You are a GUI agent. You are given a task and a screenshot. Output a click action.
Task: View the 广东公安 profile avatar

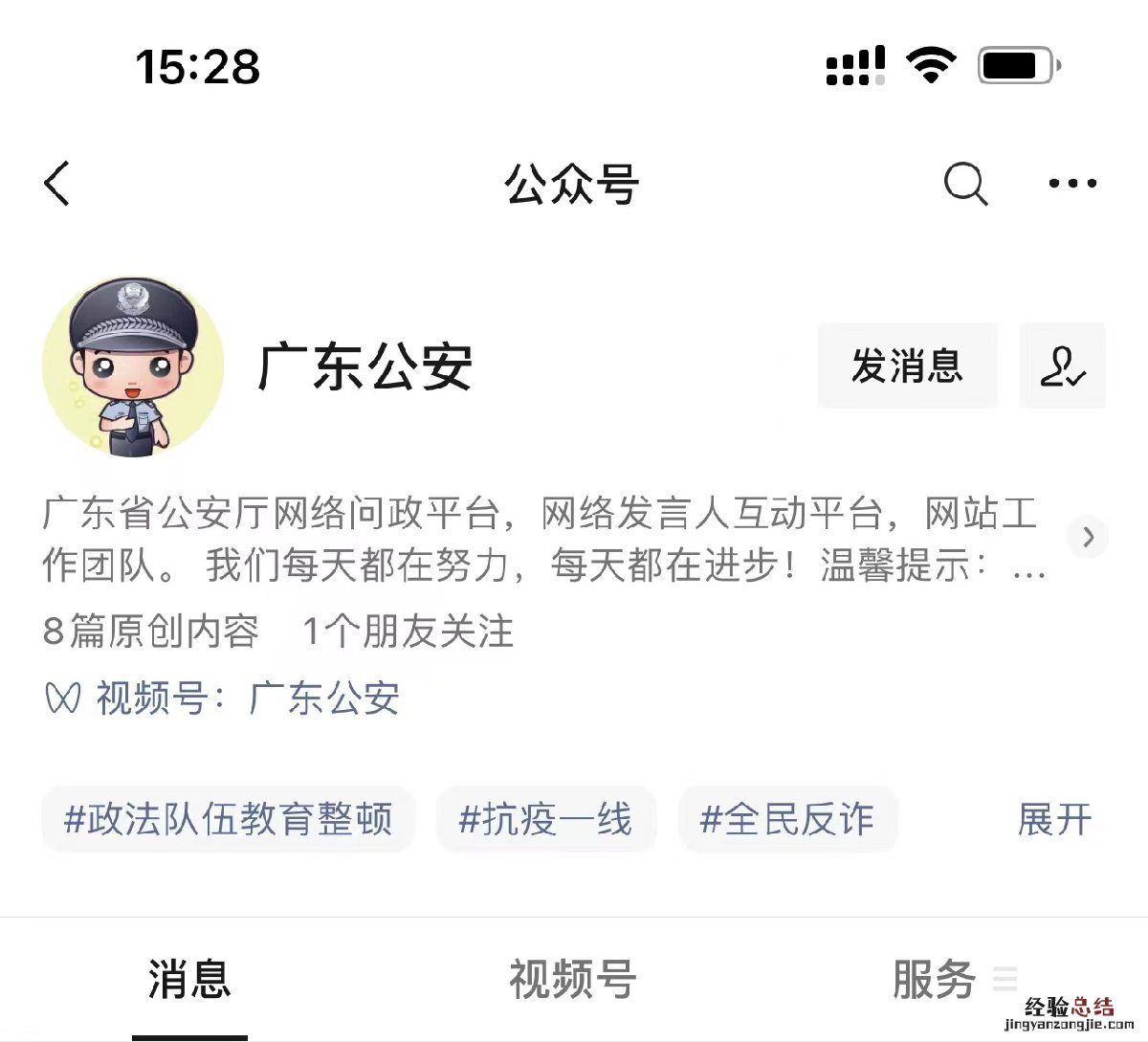(133, 366)
